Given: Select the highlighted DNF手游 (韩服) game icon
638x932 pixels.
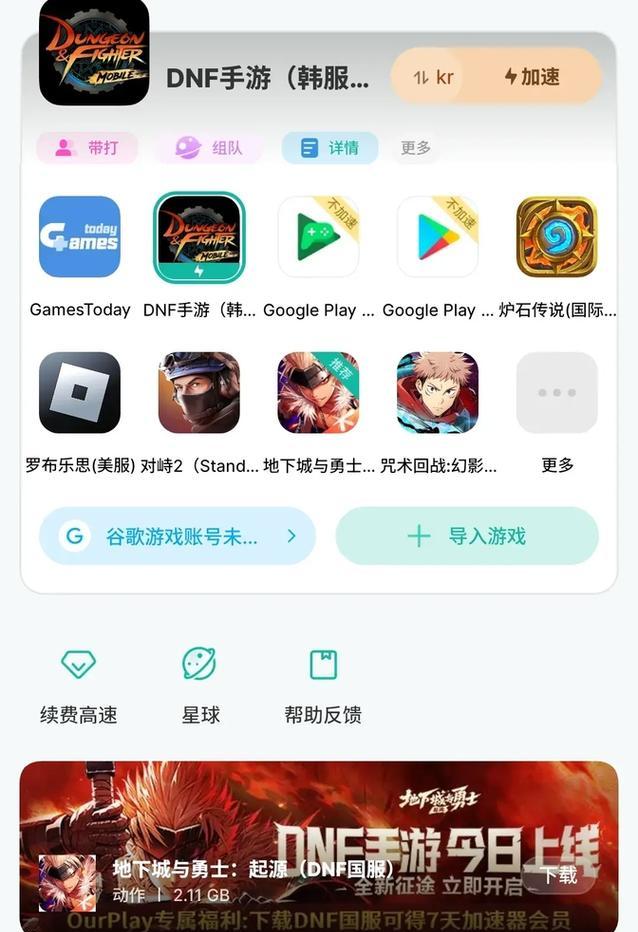Looking at the screenshot, I should (x=199, y=237).
